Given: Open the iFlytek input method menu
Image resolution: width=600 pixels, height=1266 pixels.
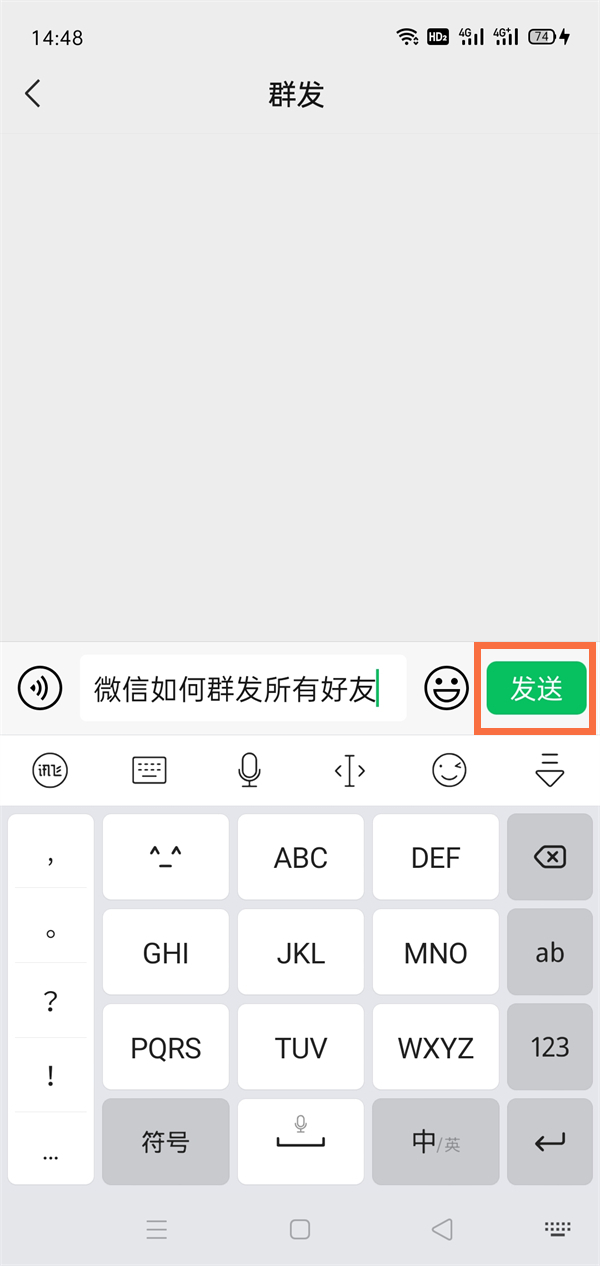Looking at the screenshot, I should pyautogui.click(x=50, y=770).
